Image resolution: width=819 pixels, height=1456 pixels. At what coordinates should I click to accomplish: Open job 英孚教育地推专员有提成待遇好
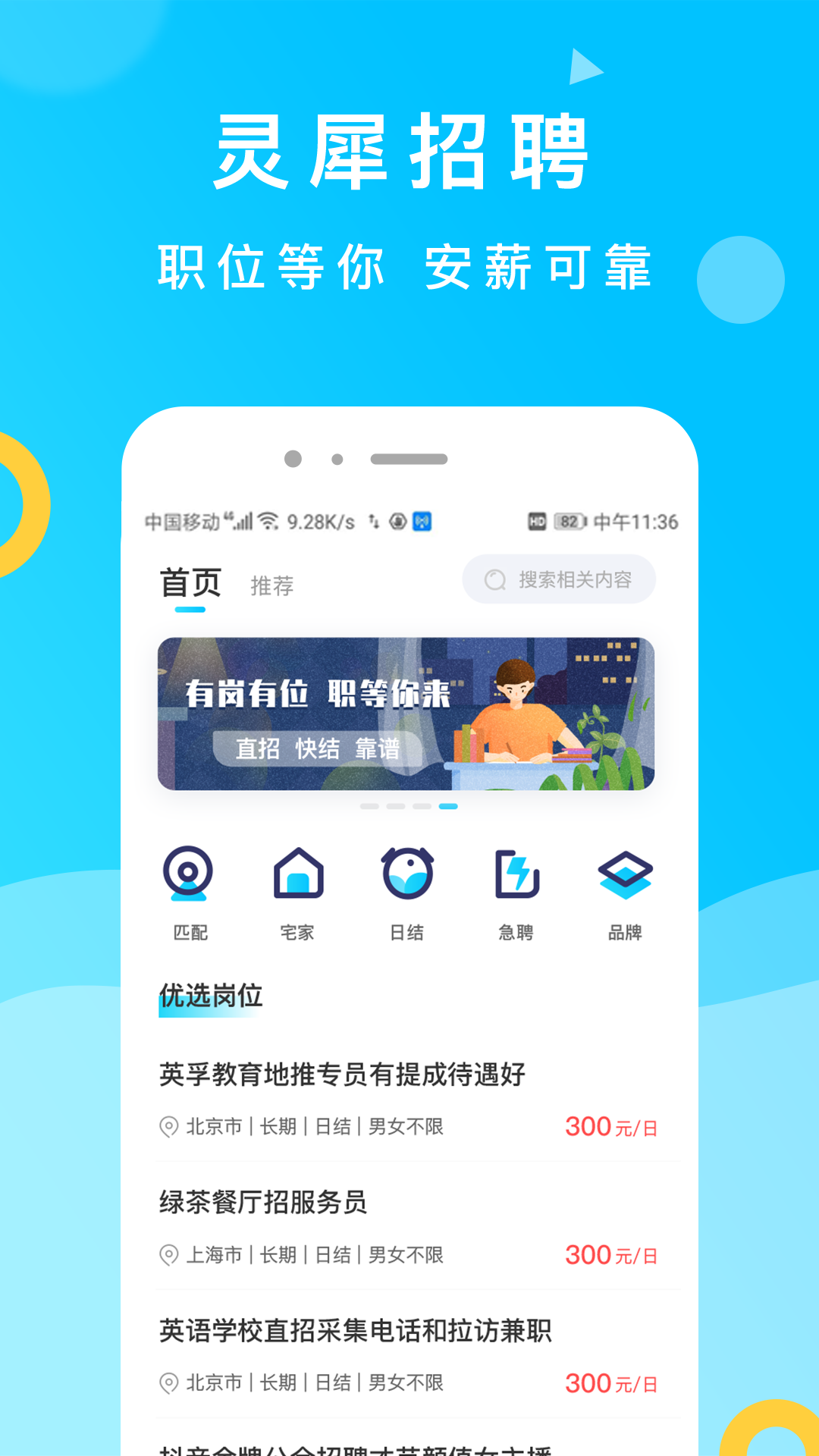[x=343, y=1075]
